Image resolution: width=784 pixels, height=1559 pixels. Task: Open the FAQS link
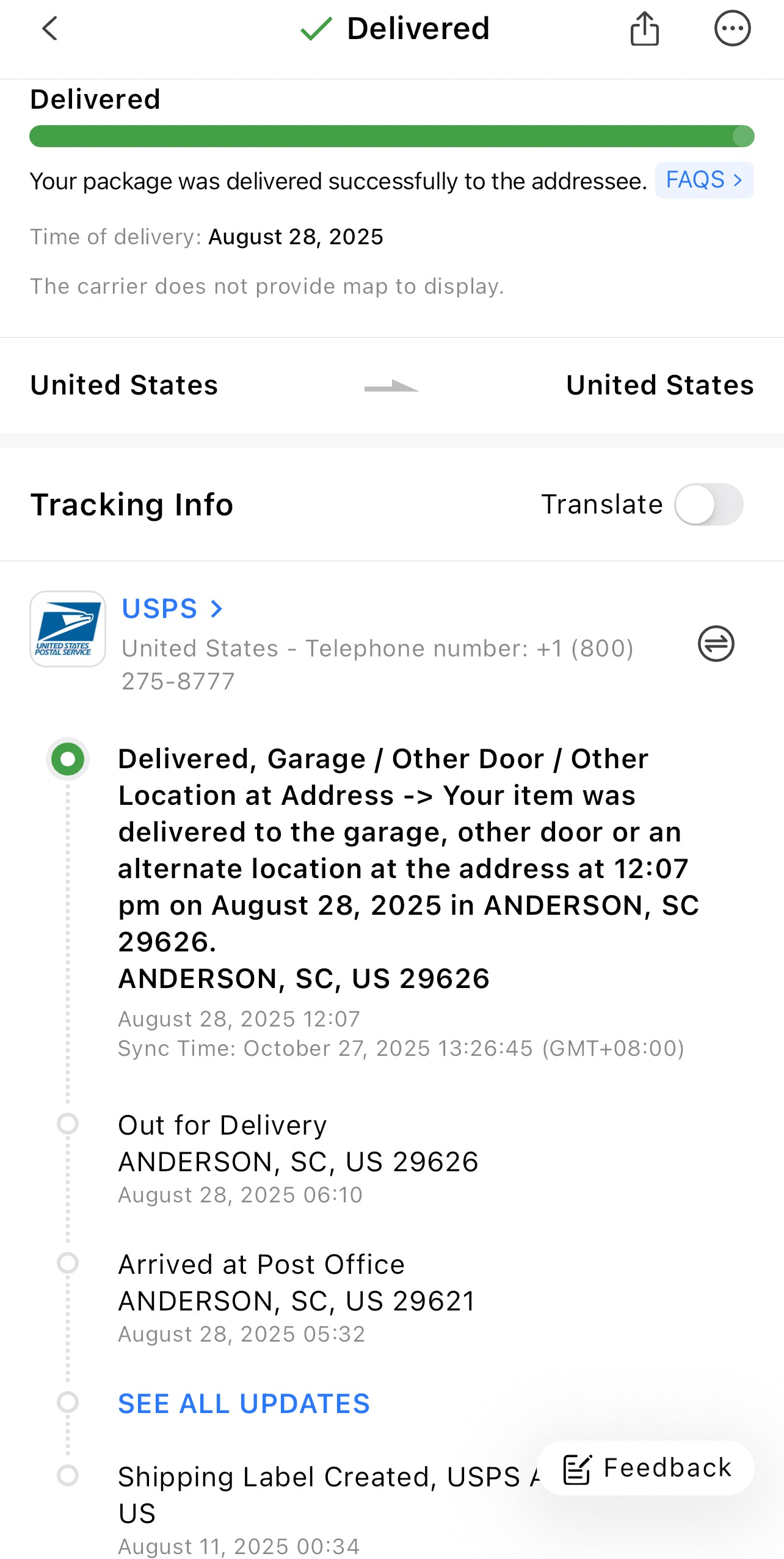pyautogui.click(x=703, y=180)
